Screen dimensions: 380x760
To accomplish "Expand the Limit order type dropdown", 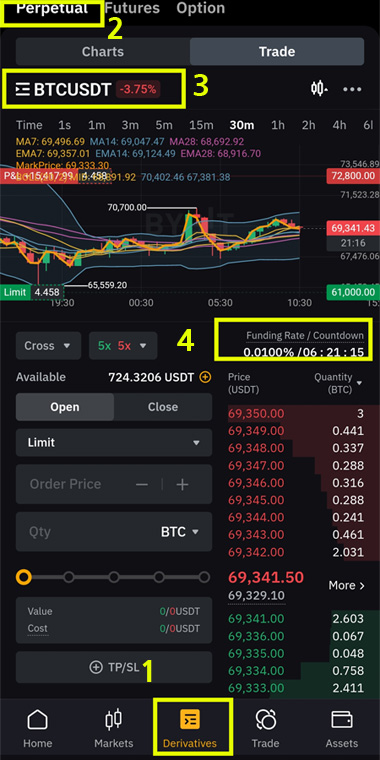I will (114, 443).
